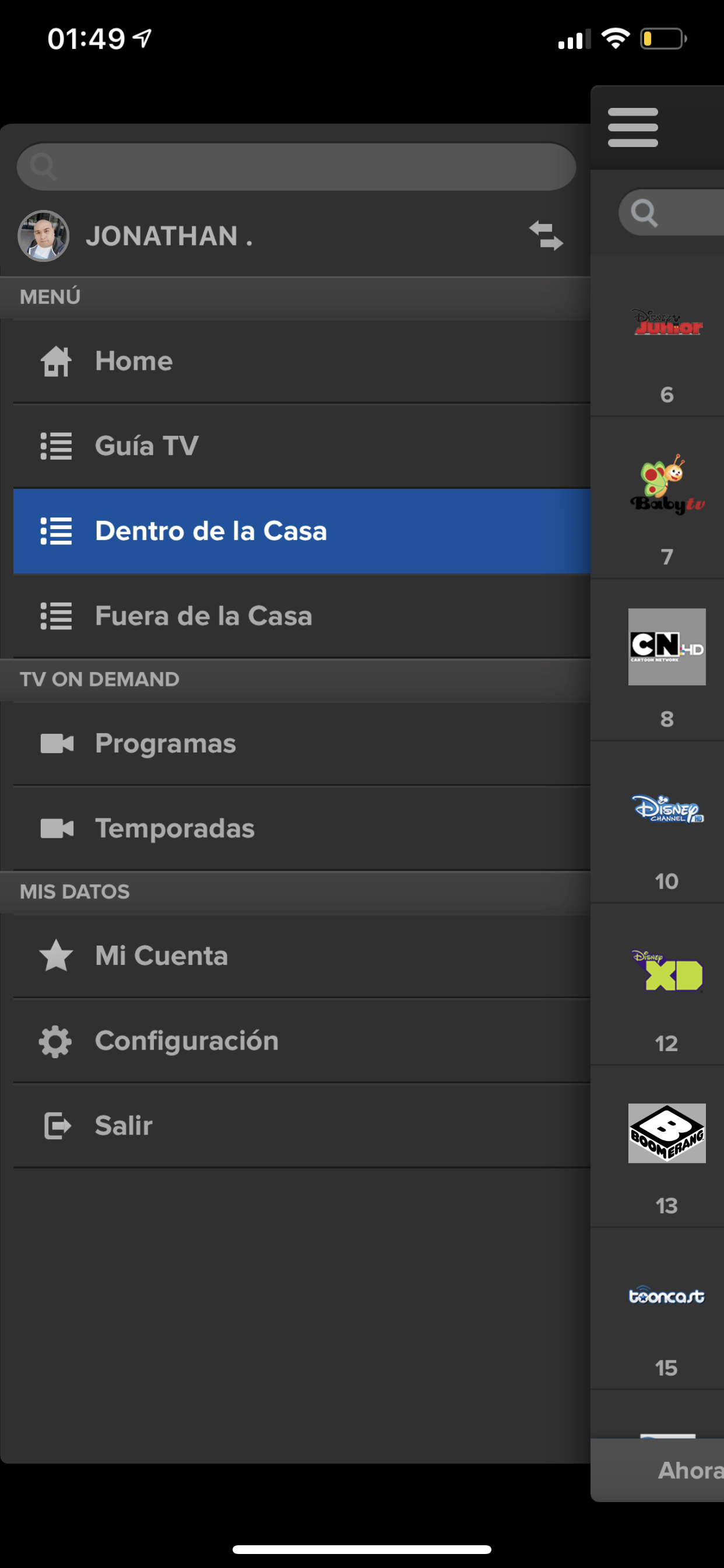Select Fuera de la Casa
Image resolution: width=724 pixels, height=1568 pixels.
click(x=302, y=616)
